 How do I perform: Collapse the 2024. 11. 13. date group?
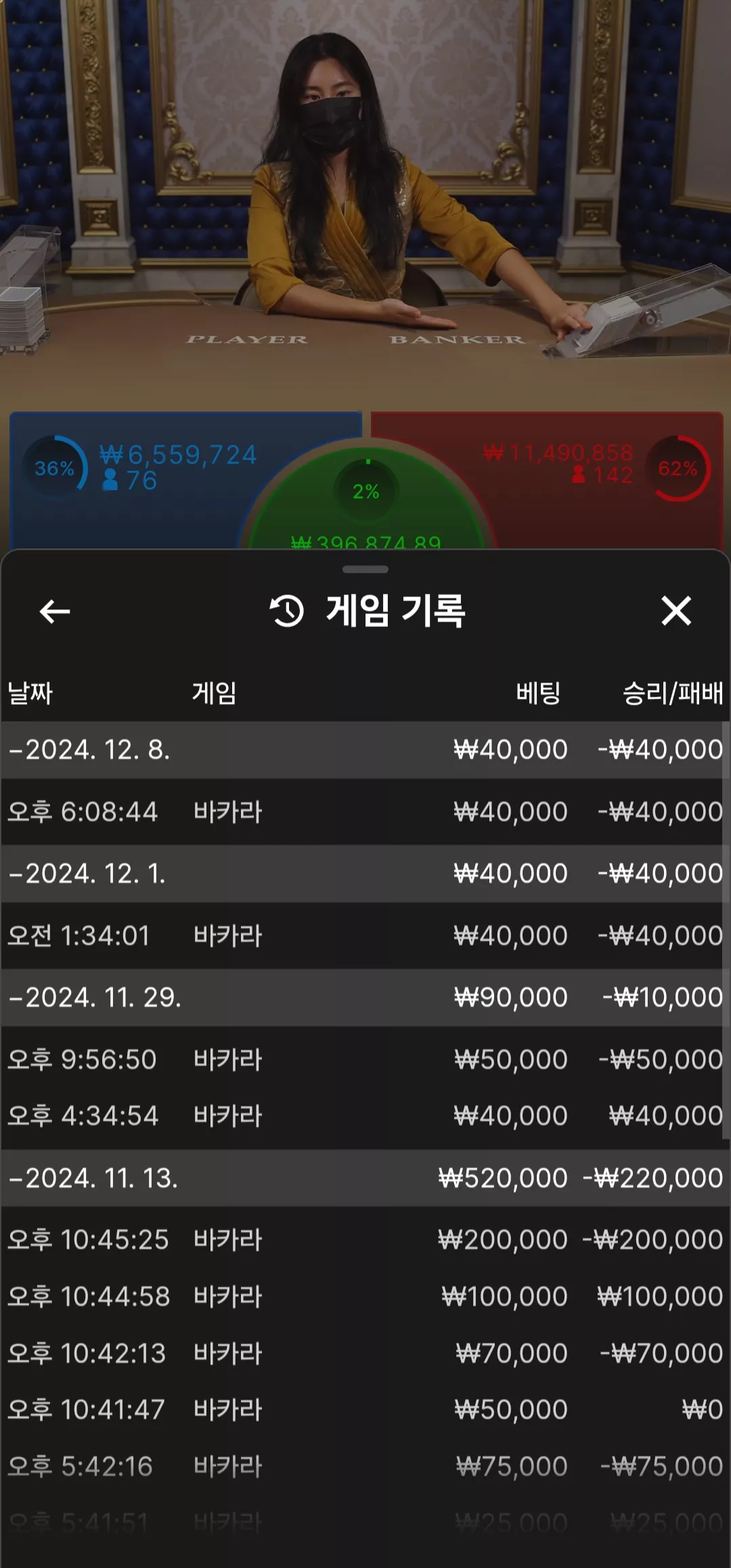(364, 1179)
